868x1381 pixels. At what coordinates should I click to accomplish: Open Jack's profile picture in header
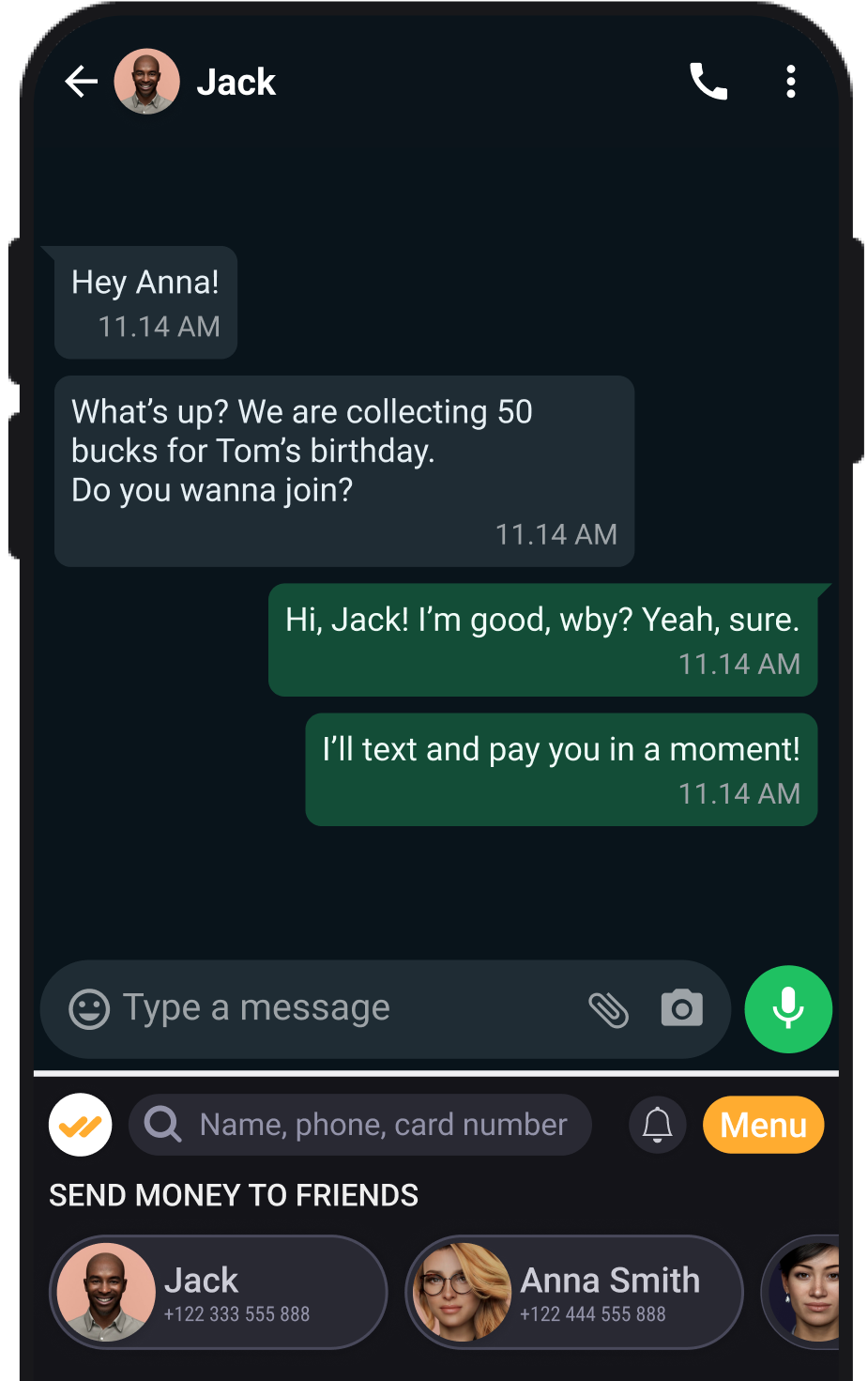(x=146, y=82)
